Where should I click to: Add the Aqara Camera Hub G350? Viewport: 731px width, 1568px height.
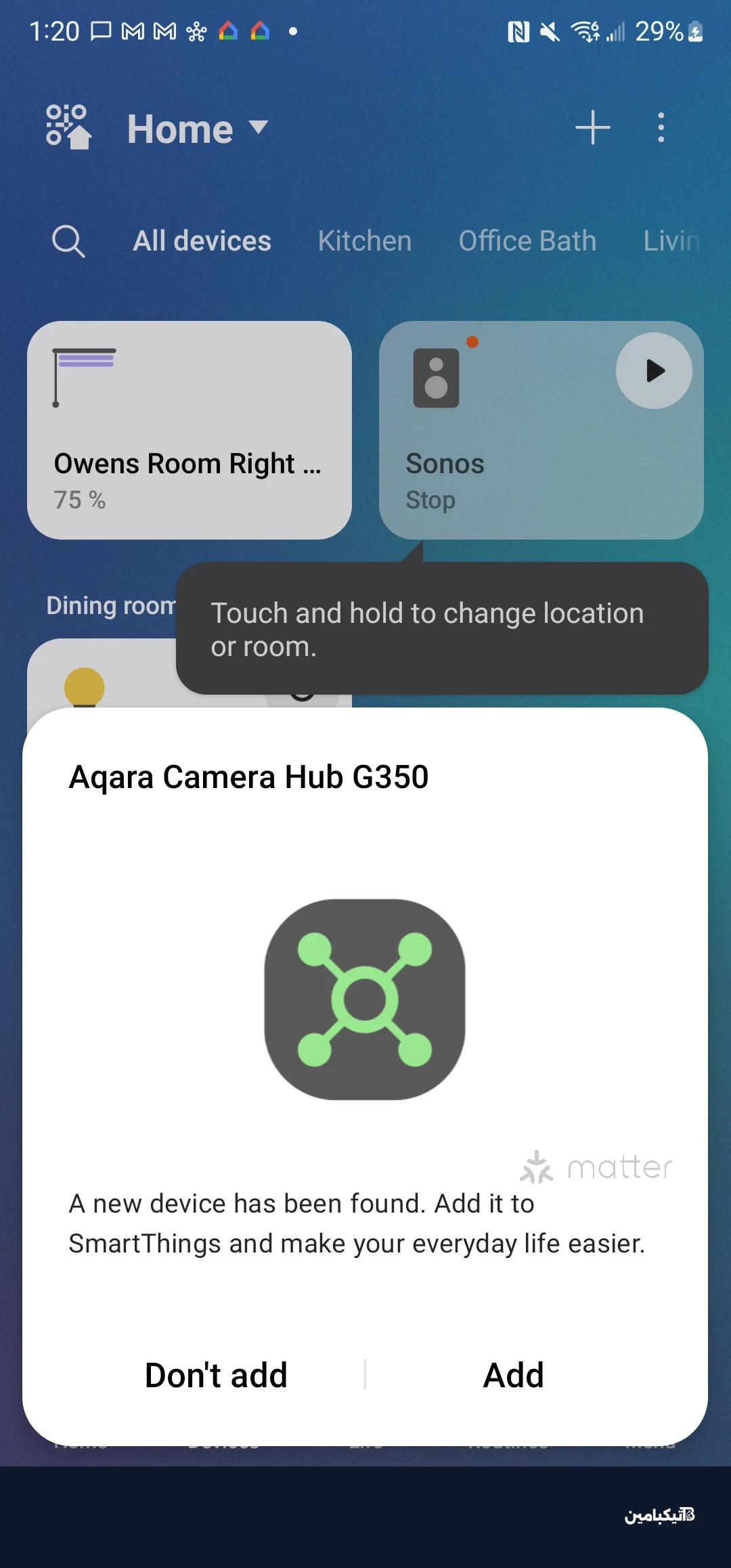[513, 1375]
